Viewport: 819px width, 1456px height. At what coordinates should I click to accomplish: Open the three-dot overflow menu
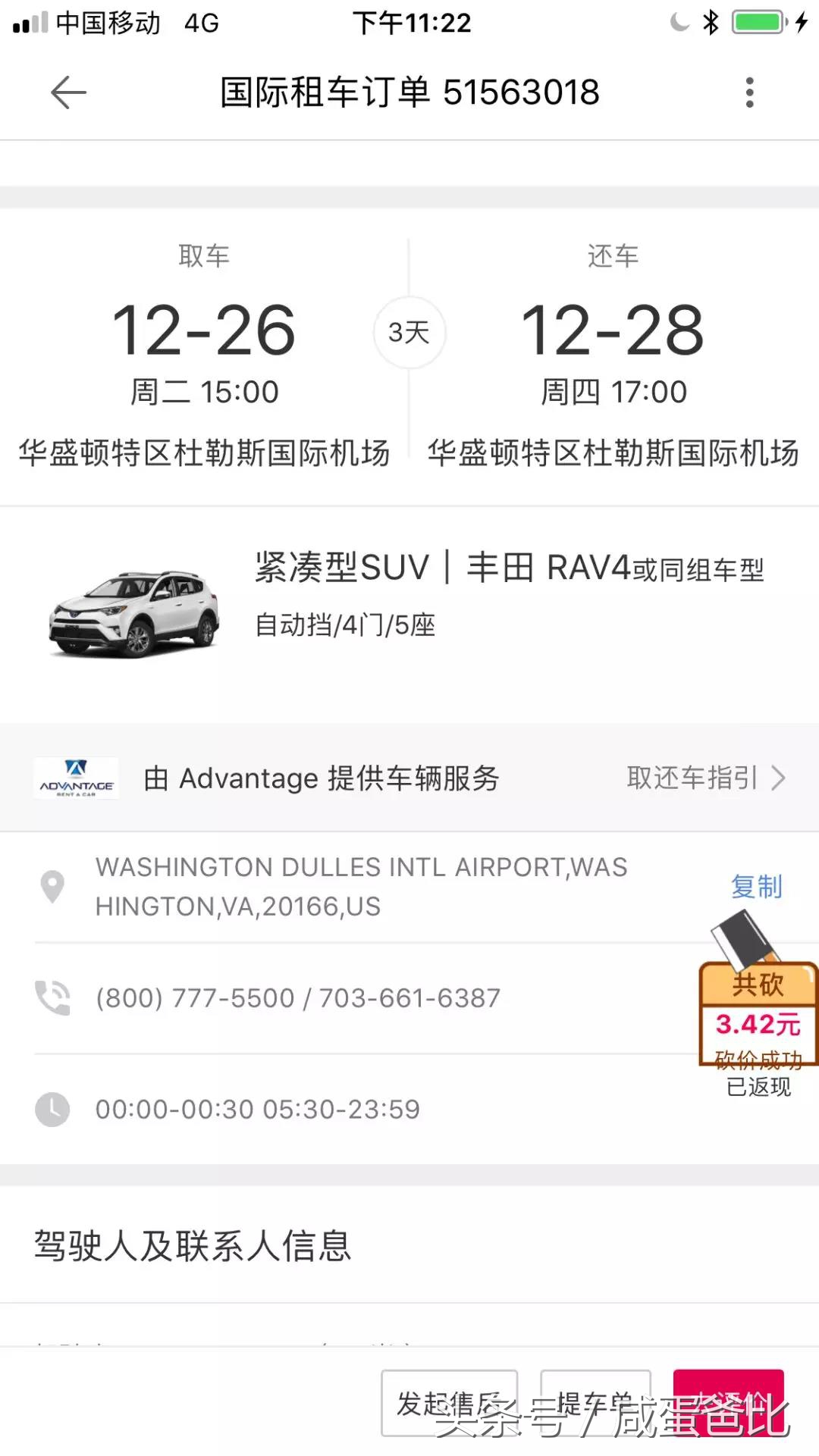pos(749,91)
